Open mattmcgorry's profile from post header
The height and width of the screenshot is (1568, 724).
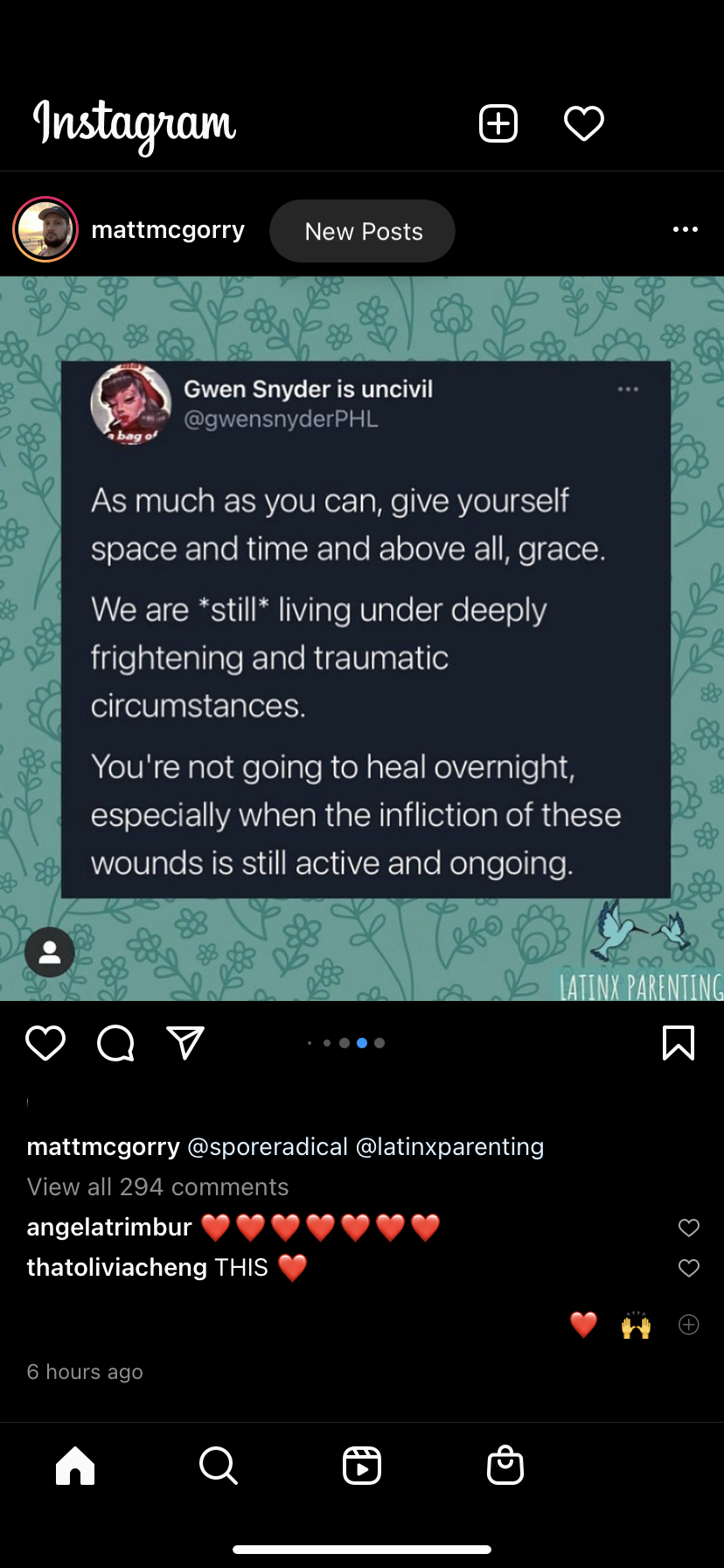[168, 230]
